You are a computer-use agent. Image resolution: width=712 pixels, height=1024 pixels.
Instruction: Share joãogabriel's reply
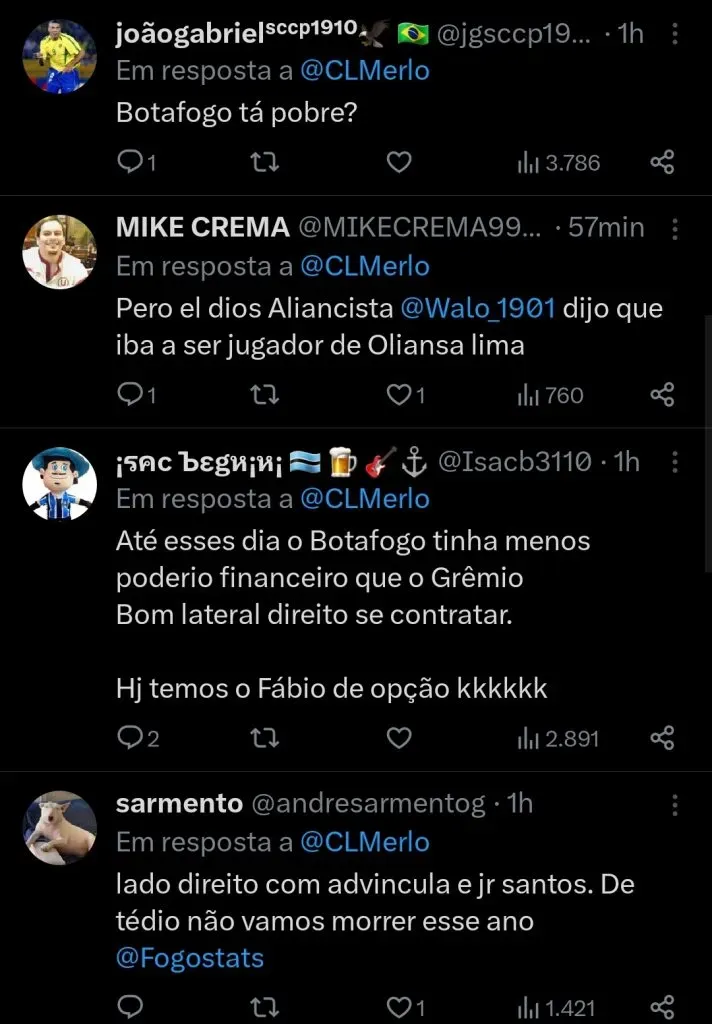coord(662,162)
